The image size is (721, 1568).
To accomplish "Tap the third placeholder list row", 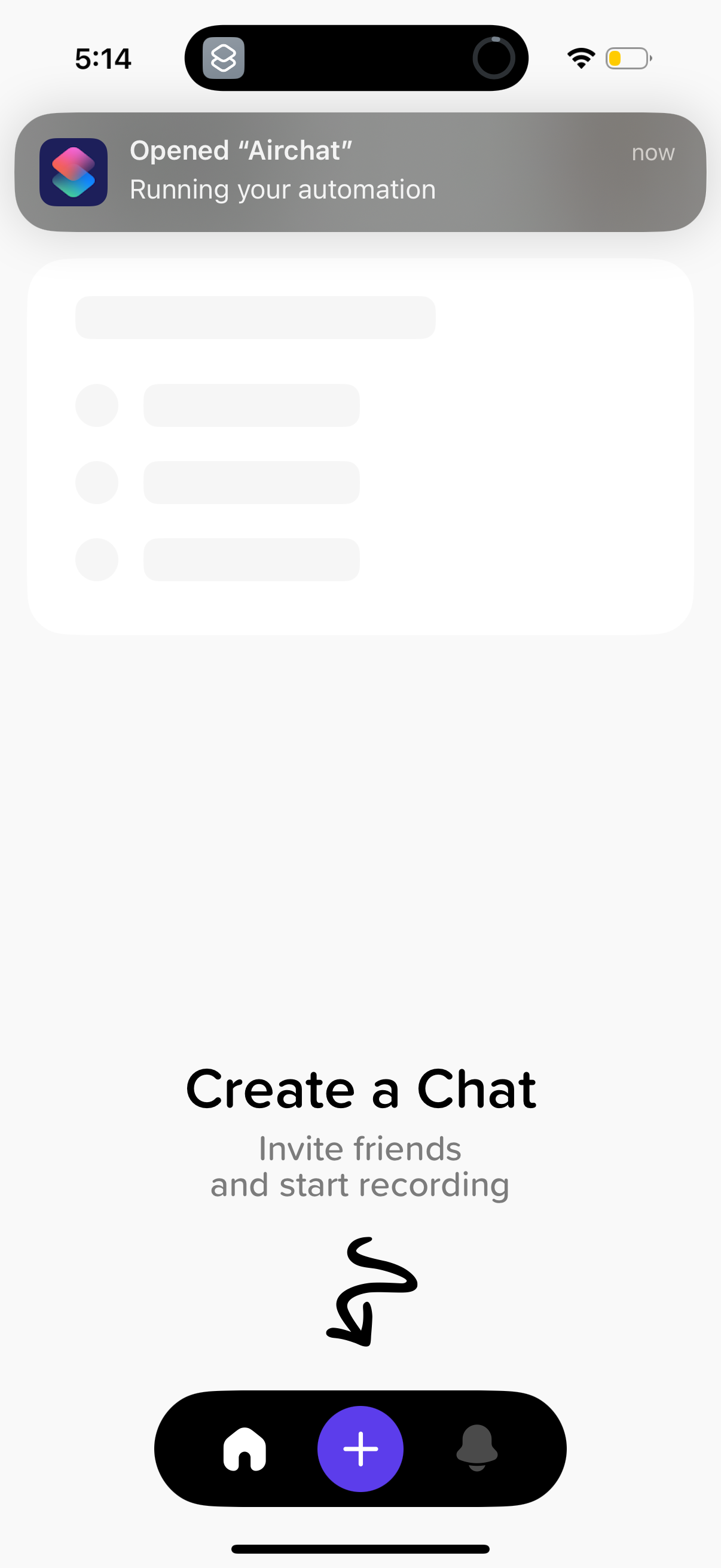I will pyautogui.click(x=250, y=559).
